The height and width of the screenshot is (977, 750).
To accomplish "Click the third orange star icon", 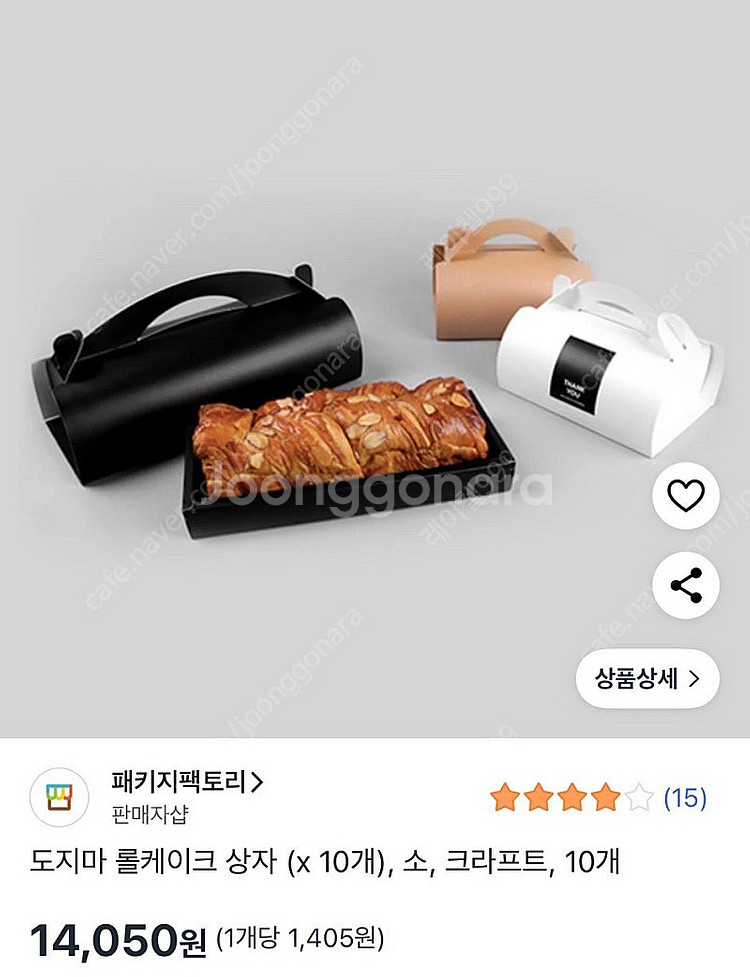I will [x=570, y=790].
